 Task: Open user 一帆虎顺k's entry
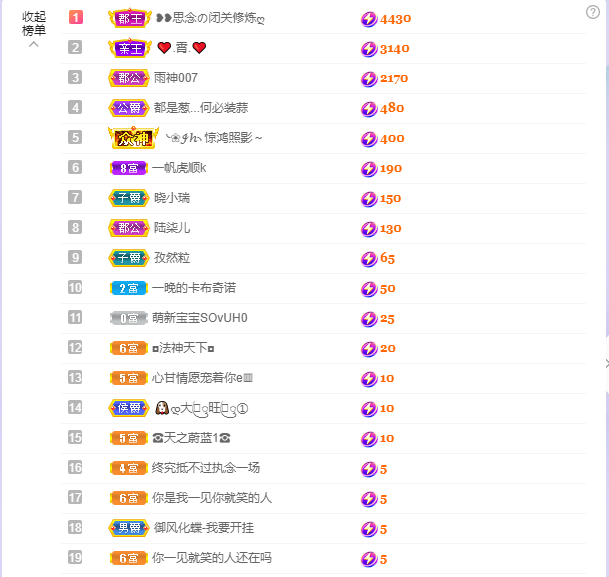[x=179, y=168]
